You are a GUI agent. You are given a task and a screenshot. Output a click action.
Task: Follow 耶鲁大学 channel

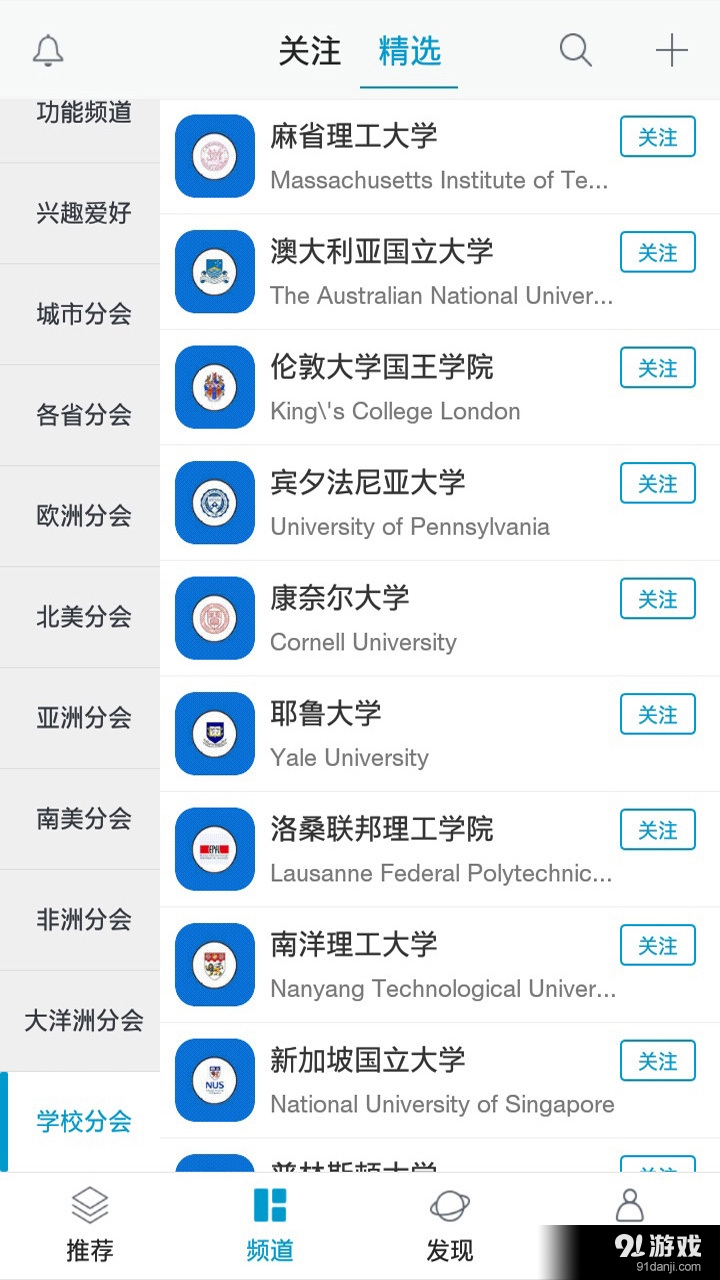(657, 714)
